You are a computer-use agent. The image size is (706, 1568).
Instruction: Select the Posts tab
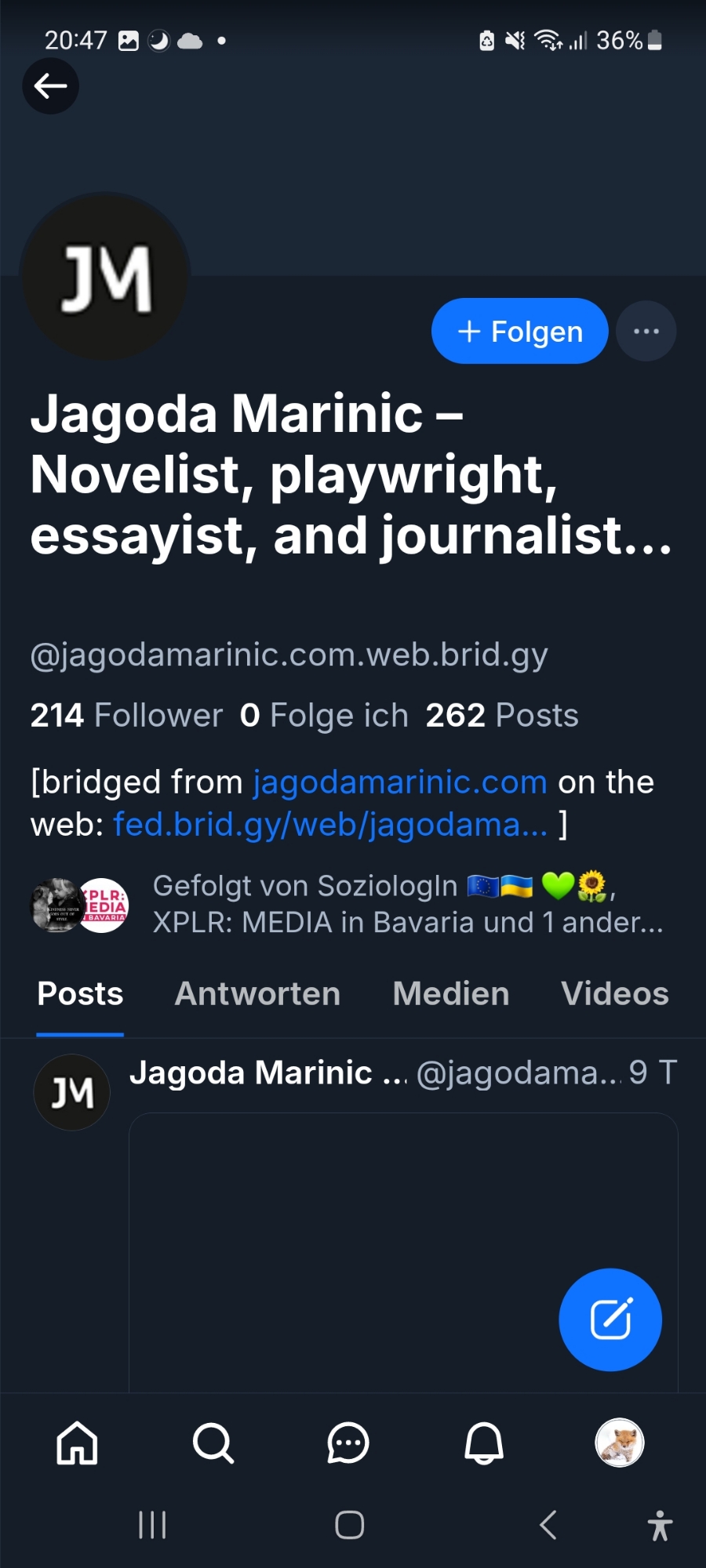click(80, 993)
